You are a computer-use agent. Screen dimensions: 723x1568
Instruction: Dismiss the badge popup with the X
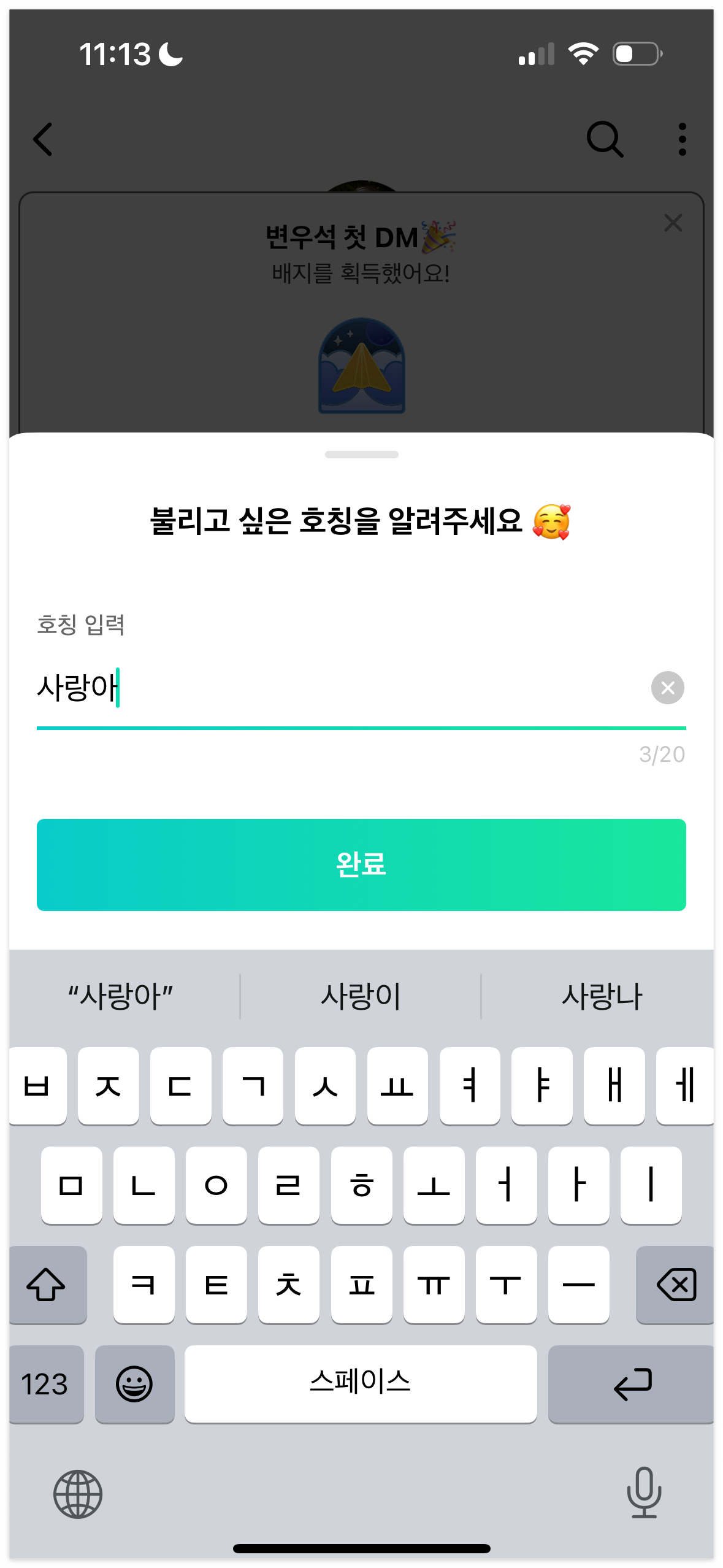point(673,223)
